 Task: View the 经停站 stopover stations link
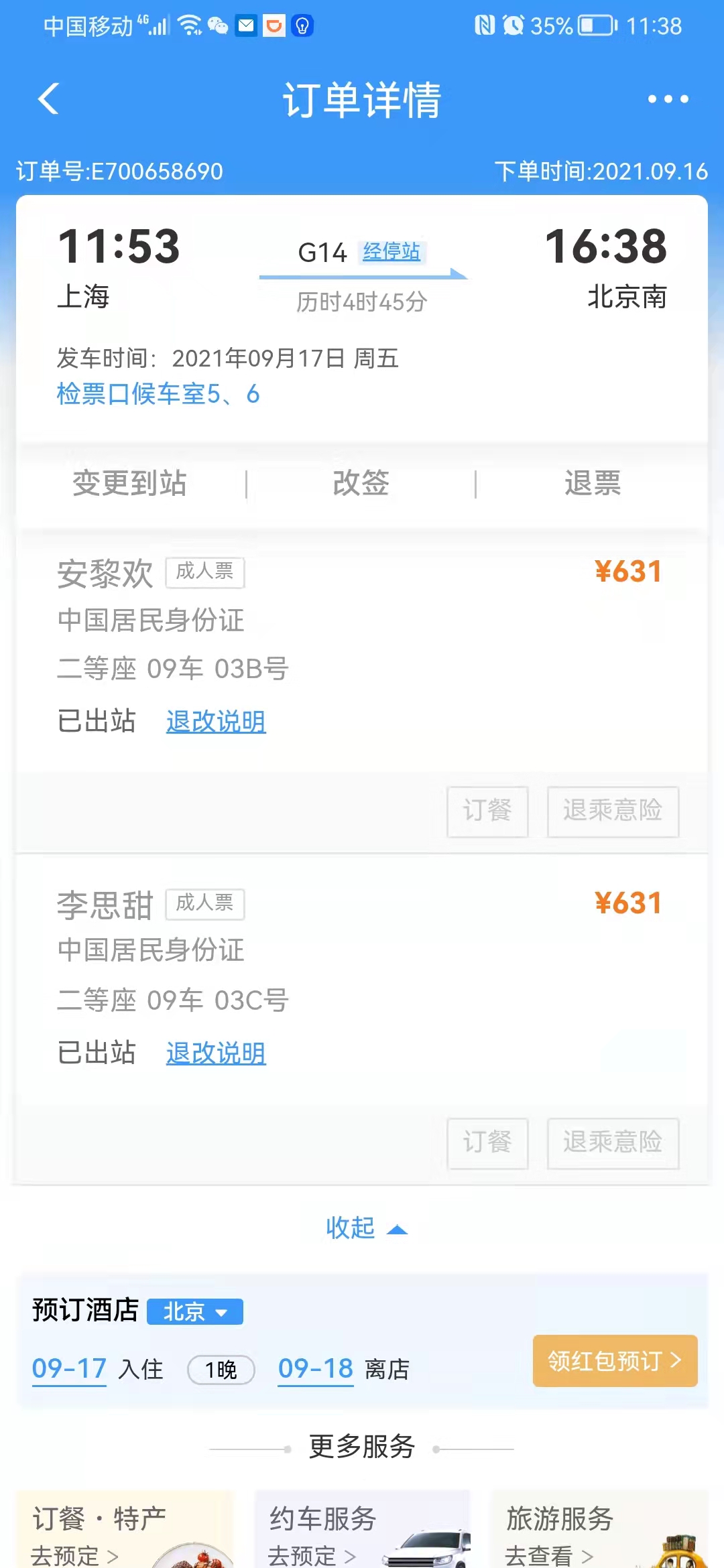[x=391, y=252]
